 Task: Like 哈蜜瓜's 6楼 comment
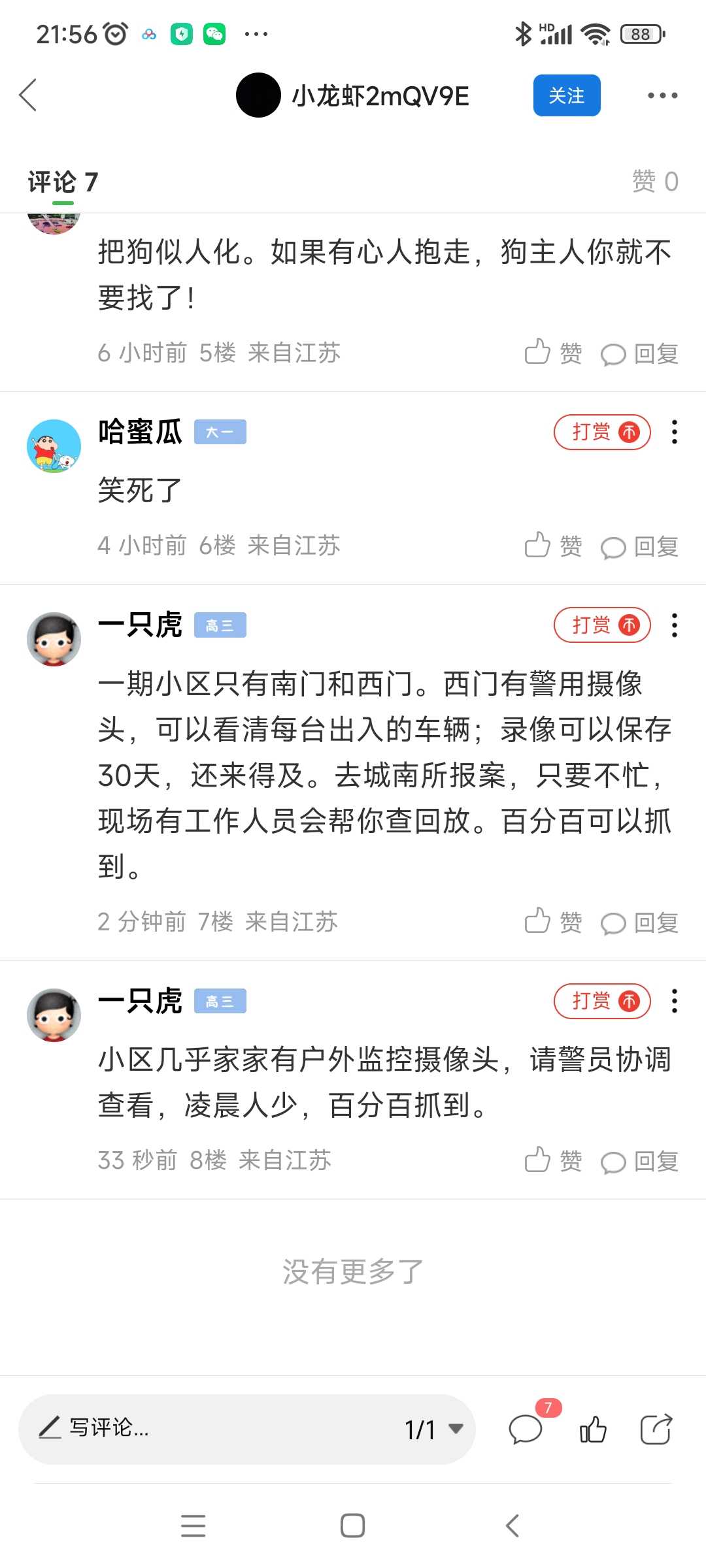coord(553,546)
